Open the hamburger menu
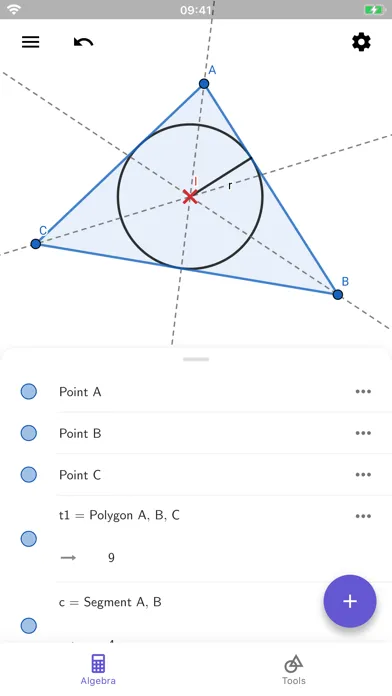This screenshot has height=696, width=392. point(31,42)
